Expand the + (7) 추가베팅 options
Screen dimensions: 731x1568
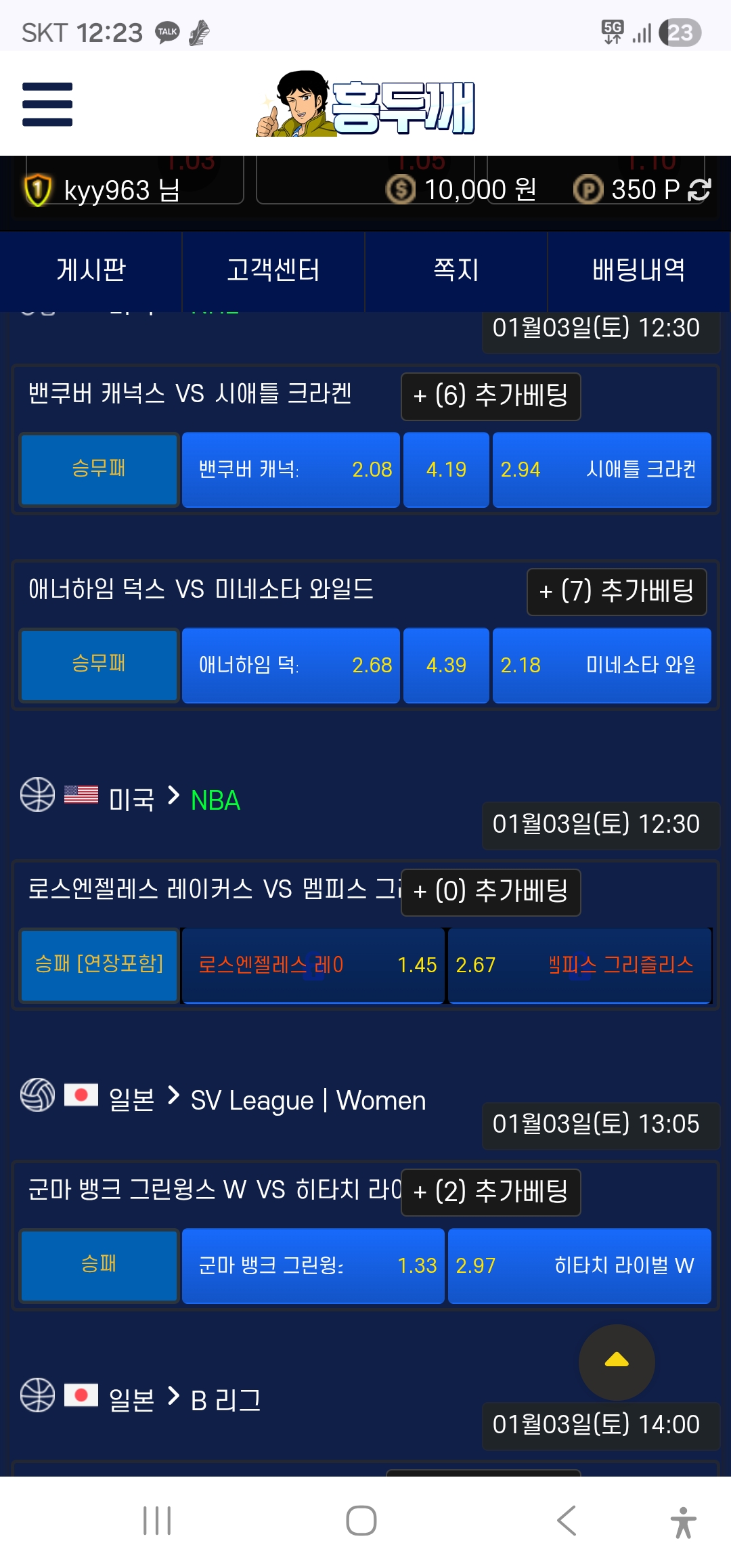[x=617, y=592]
